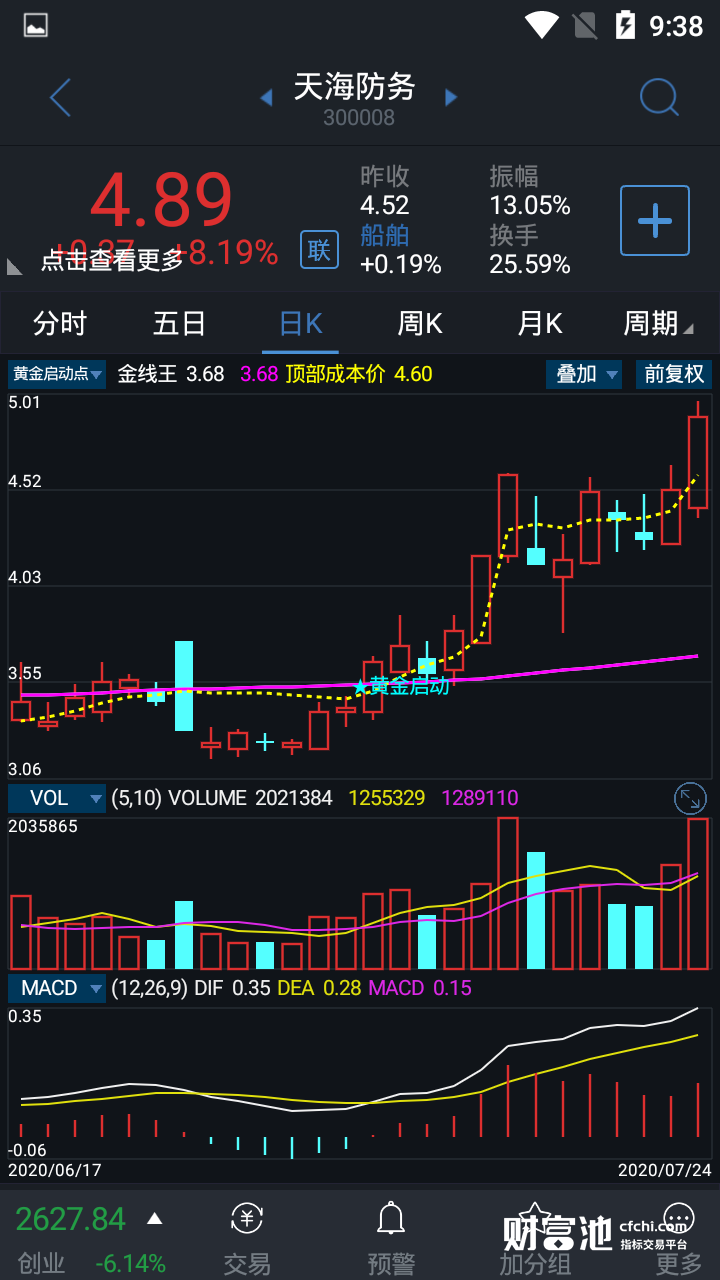The height and width of the screenshot is (1280, 720).
Task: Add stock to watchlist with plus button
Action: pyautogui.click(x=655, y=220)
